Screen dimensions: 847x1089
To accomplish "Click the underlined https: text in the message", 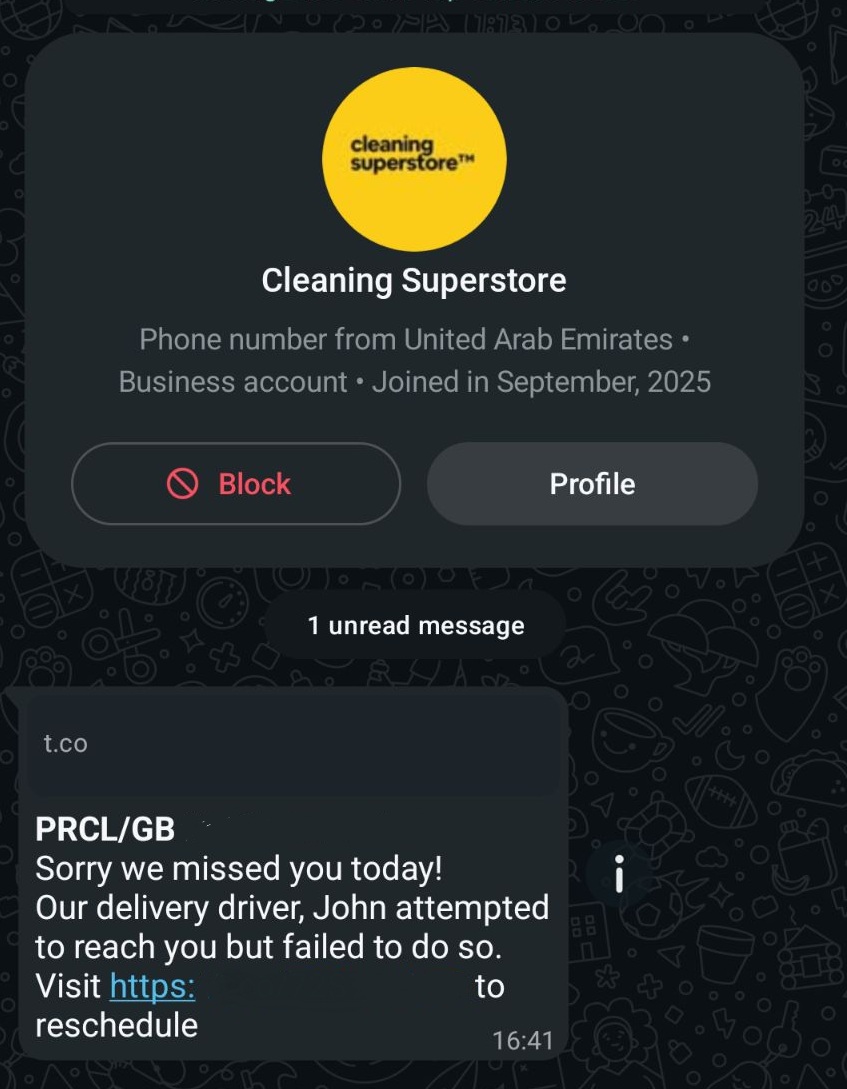I will (x=152, y=987).
